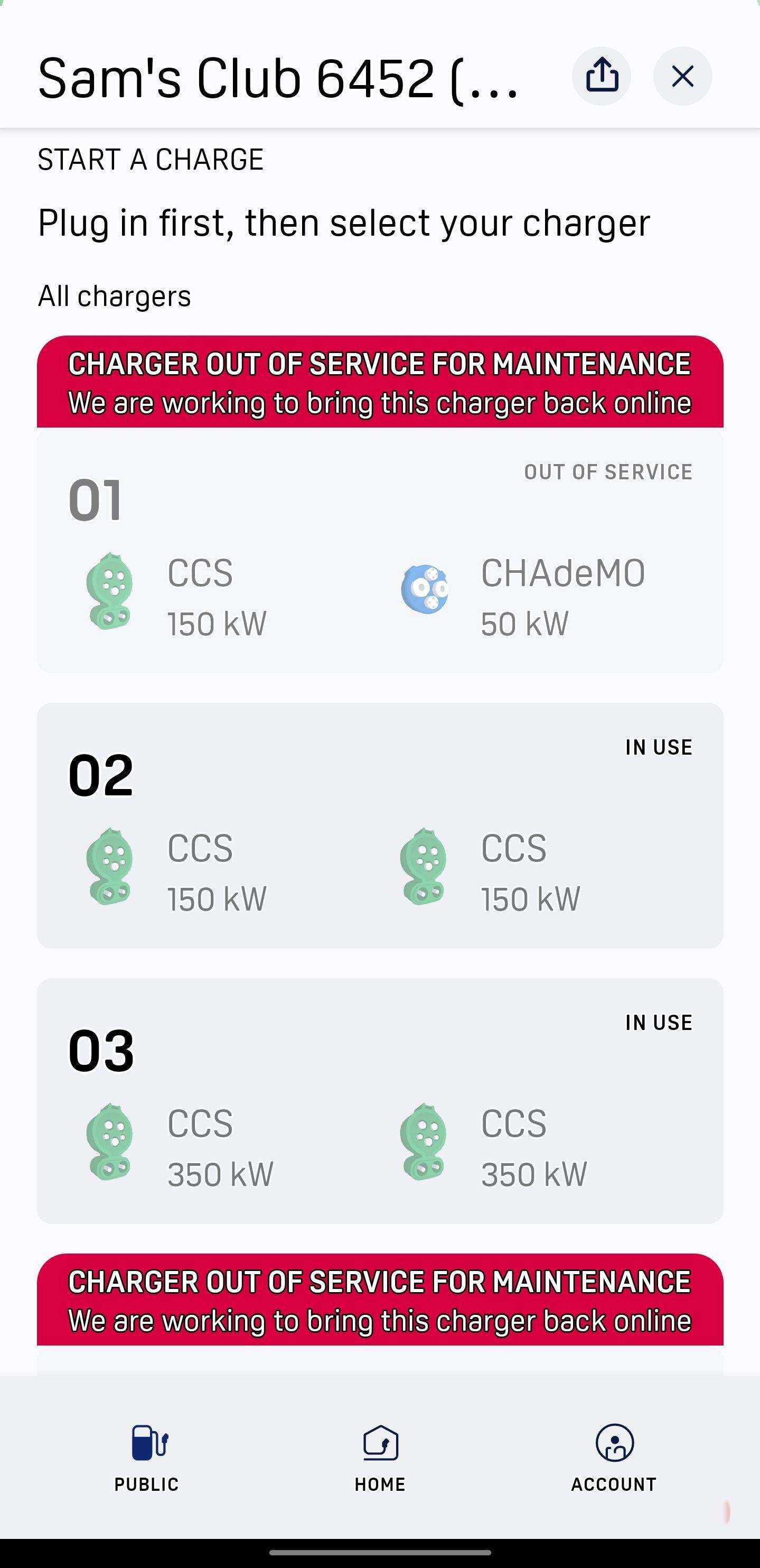Select charger 01 card
This screenshot has height=1568, width=760.
point(380,548)
